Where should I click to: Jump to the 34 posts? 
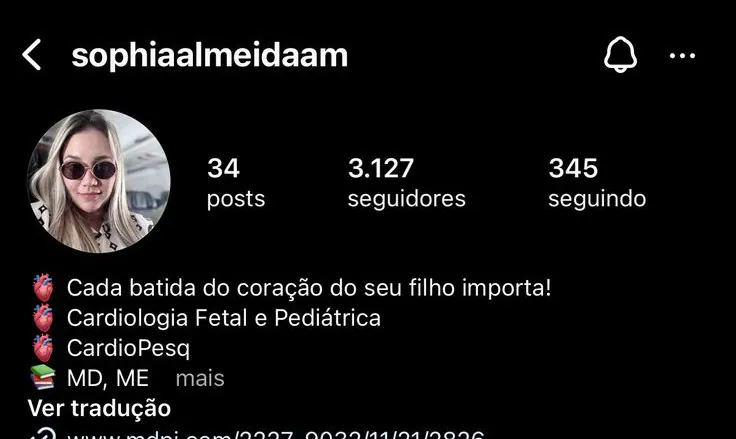pyautogui.click(x=235, y=183)
